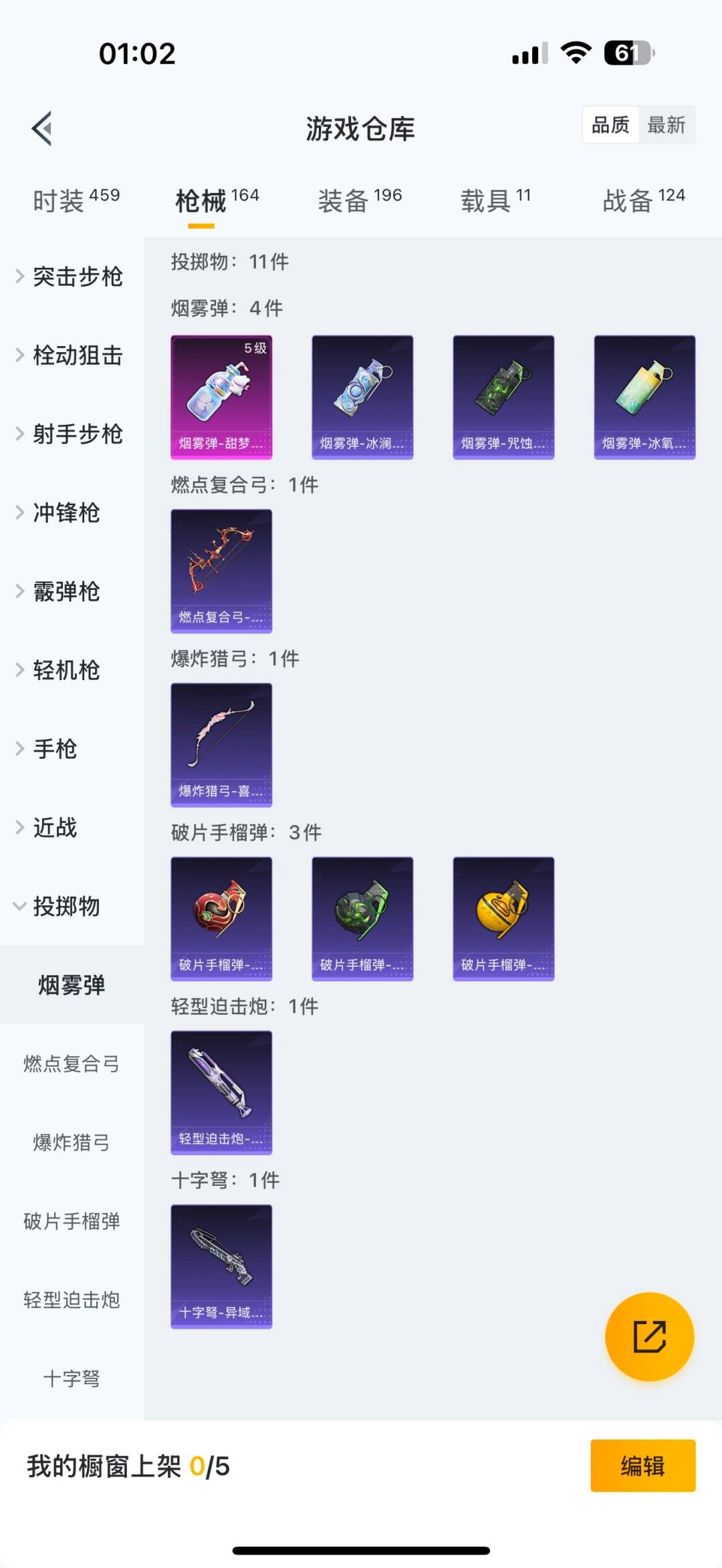
Task: Switch sorting to 品质
Action: (609, 125)
